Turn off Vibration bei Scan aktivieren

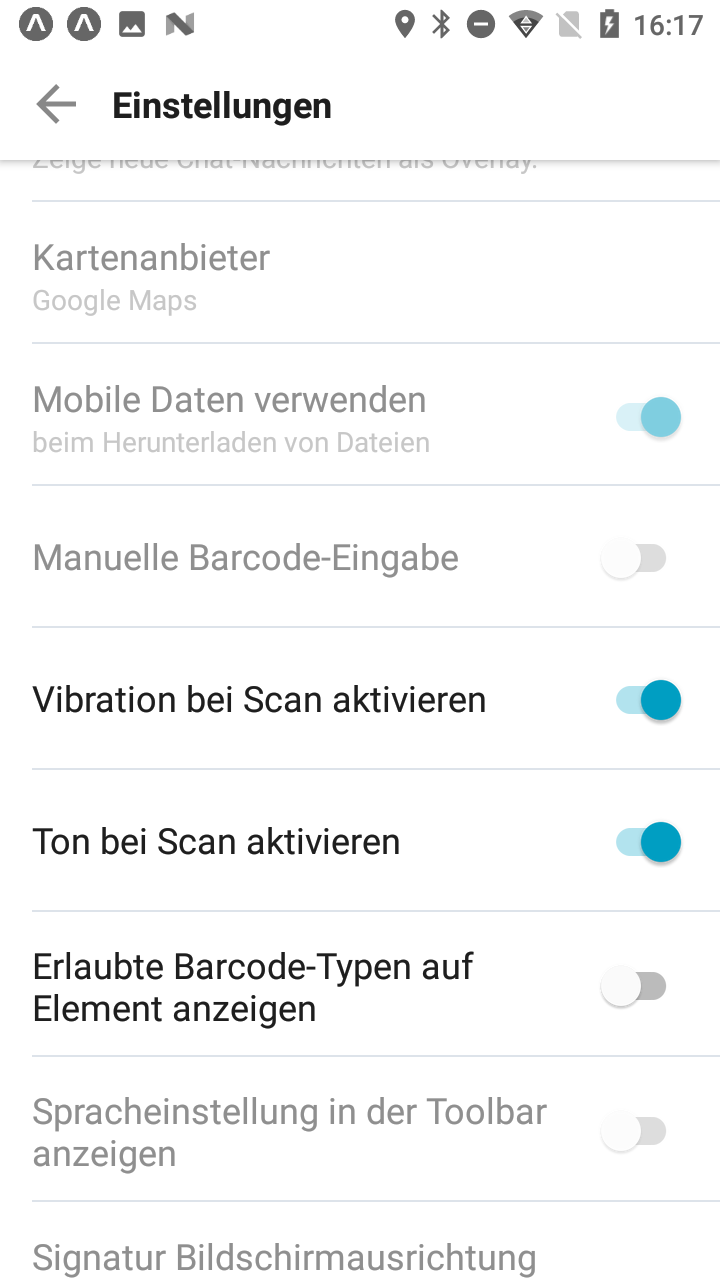pos(647,700)
